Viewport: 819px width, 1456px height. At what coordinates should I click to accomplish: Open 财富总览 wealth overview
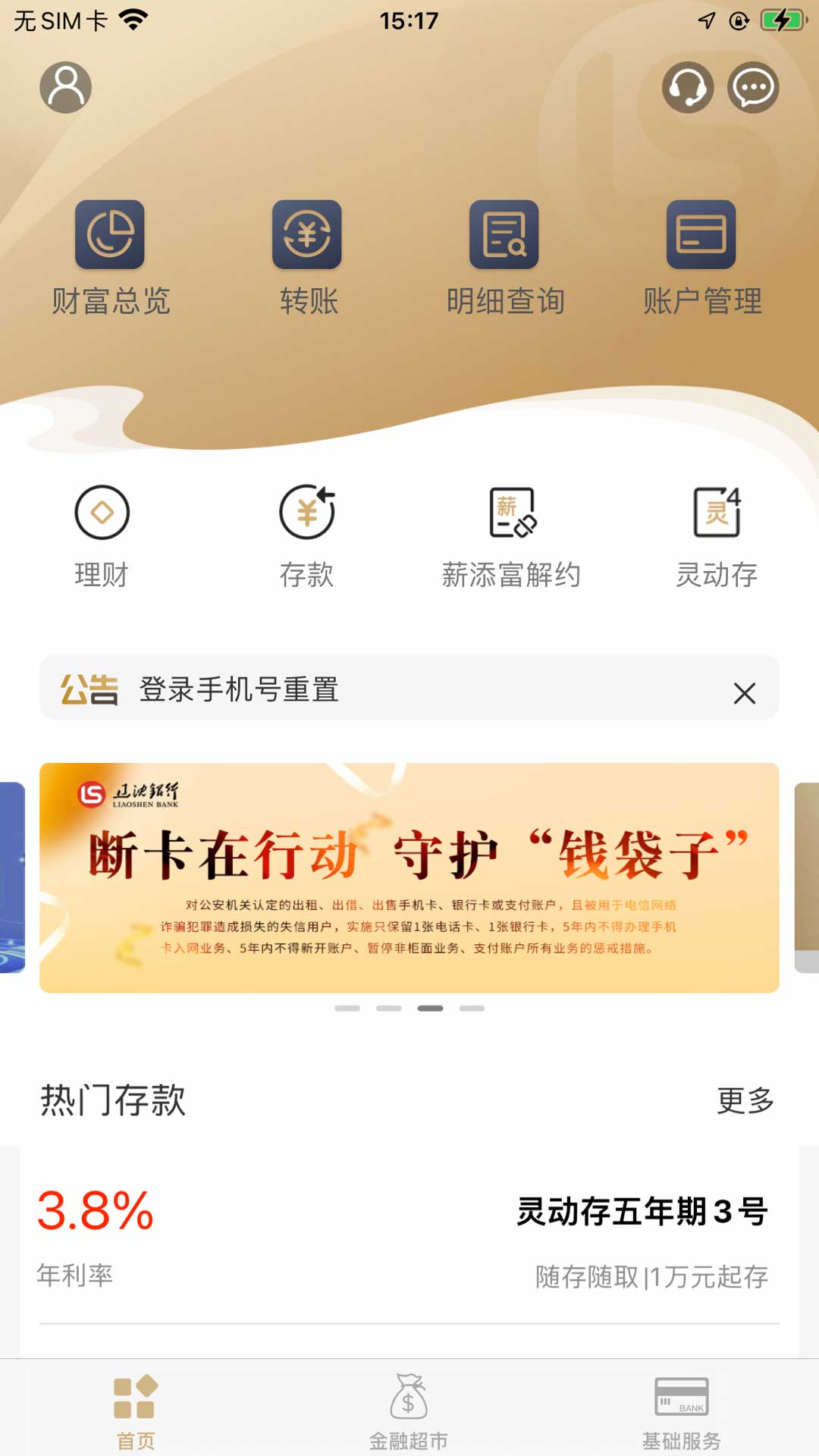pyautogui.click(x=110, y=258)
